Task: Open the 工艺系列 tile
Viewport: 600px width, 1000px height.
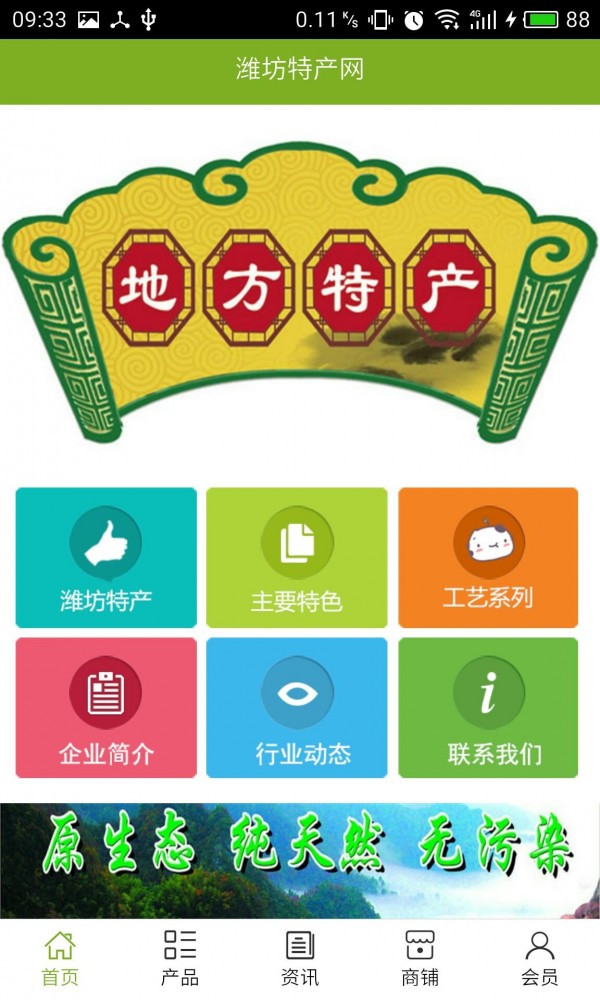Action: coord(488,557)
